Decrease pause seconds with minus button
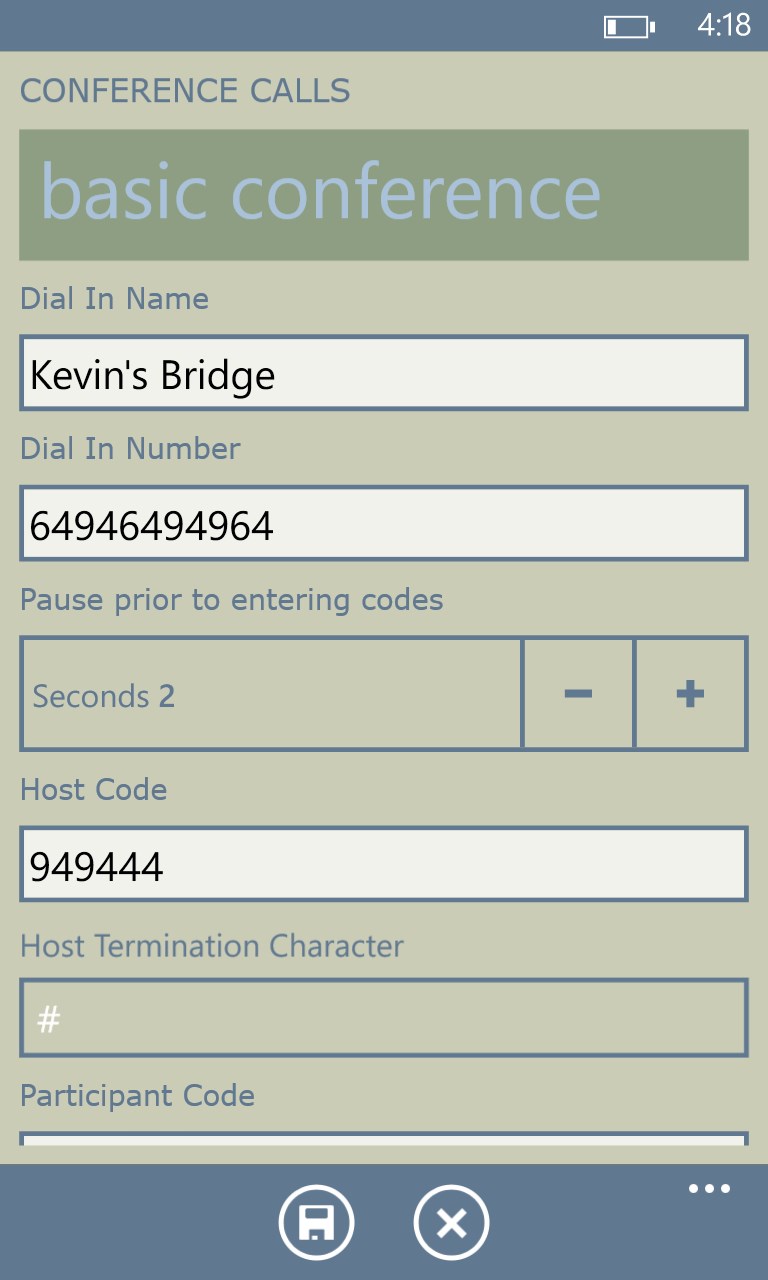 tap(578, 693)
